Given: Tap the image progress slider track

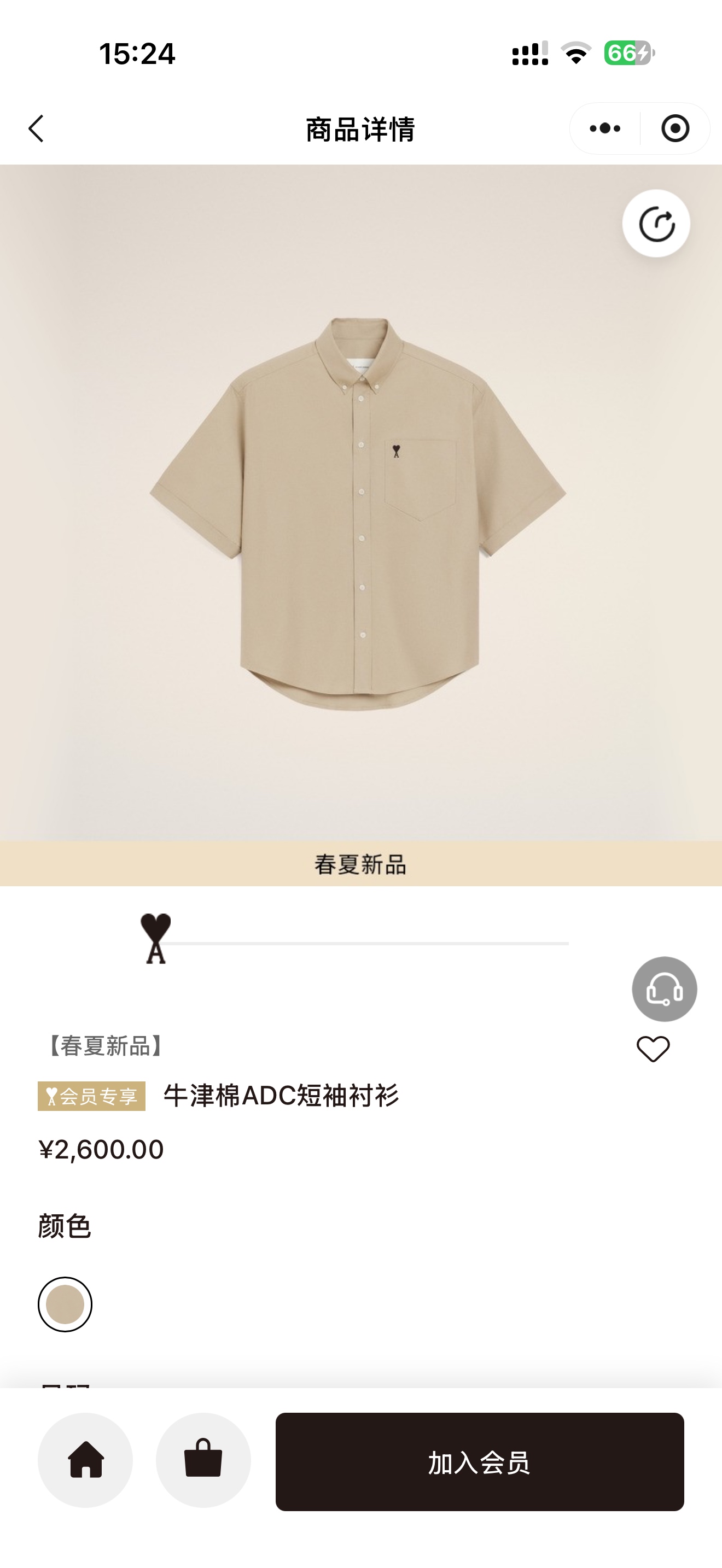Looking at the screenshot, I should (x=365, y=942).
